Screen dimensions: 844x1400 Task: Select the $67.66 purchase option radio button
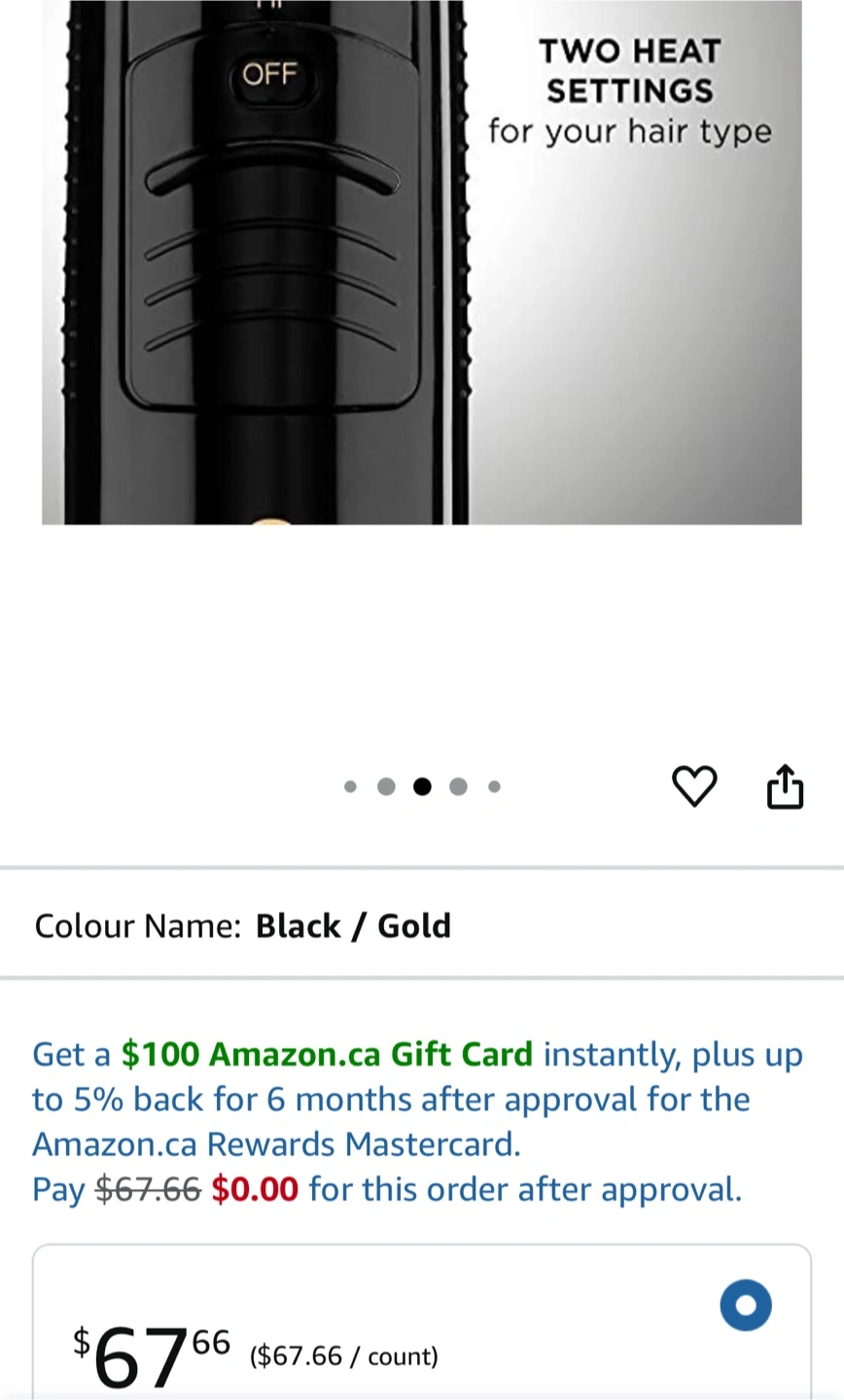745,1305
